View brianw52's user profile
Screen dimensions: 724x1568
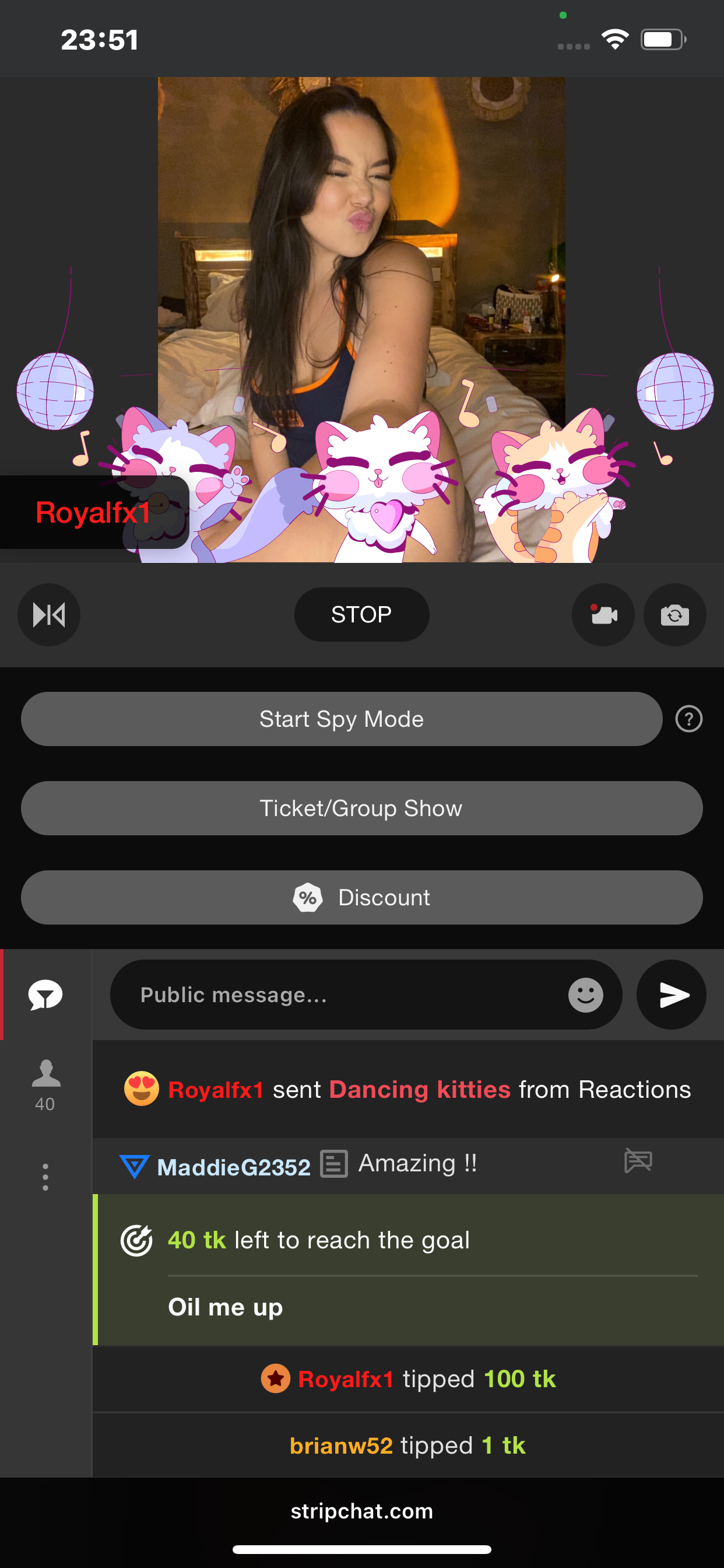(x=340, y=1445)
